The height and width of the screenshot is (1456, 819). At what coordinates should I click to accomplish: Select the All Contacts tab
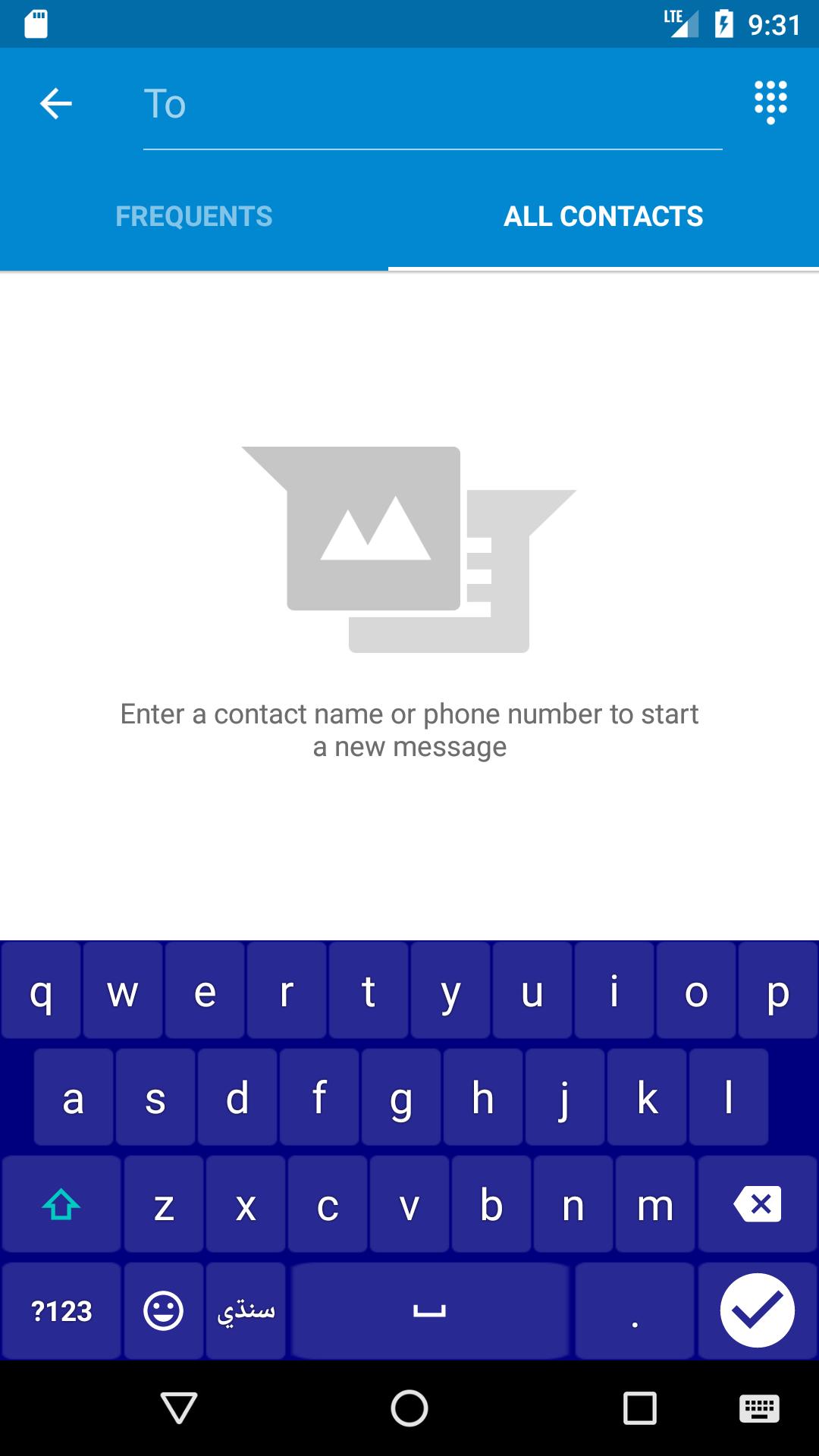pos(603,217)
